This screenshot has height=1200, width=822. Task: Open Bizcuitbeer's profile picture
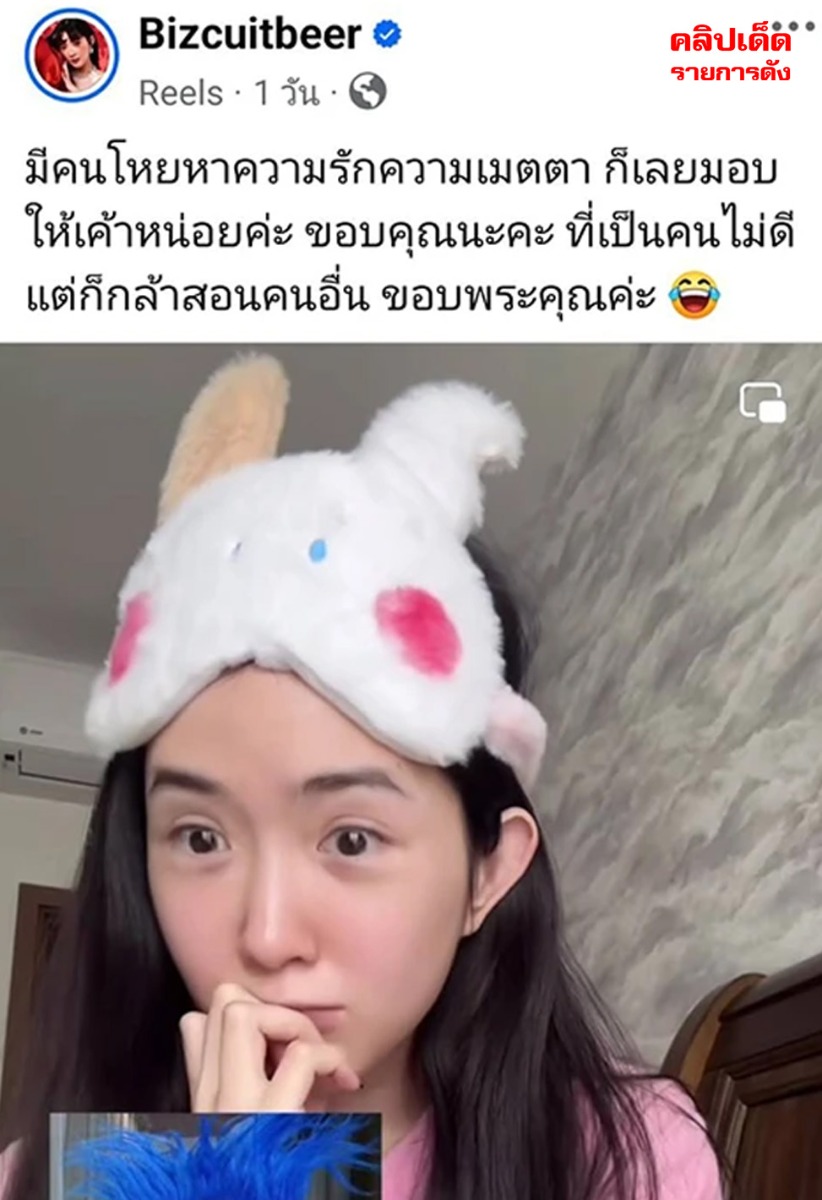click(71, 55)
